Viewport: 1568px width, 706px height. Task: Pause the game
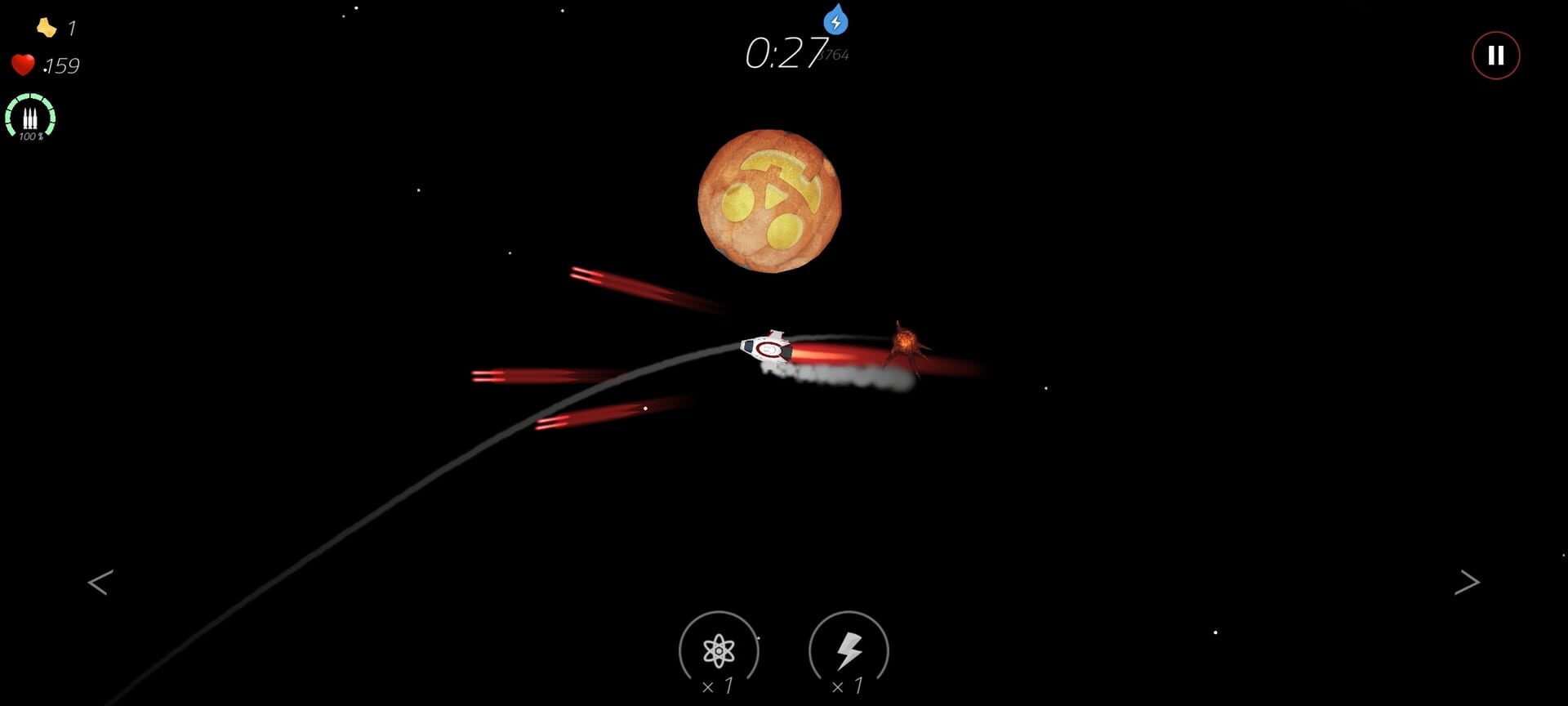(1495, 56)
